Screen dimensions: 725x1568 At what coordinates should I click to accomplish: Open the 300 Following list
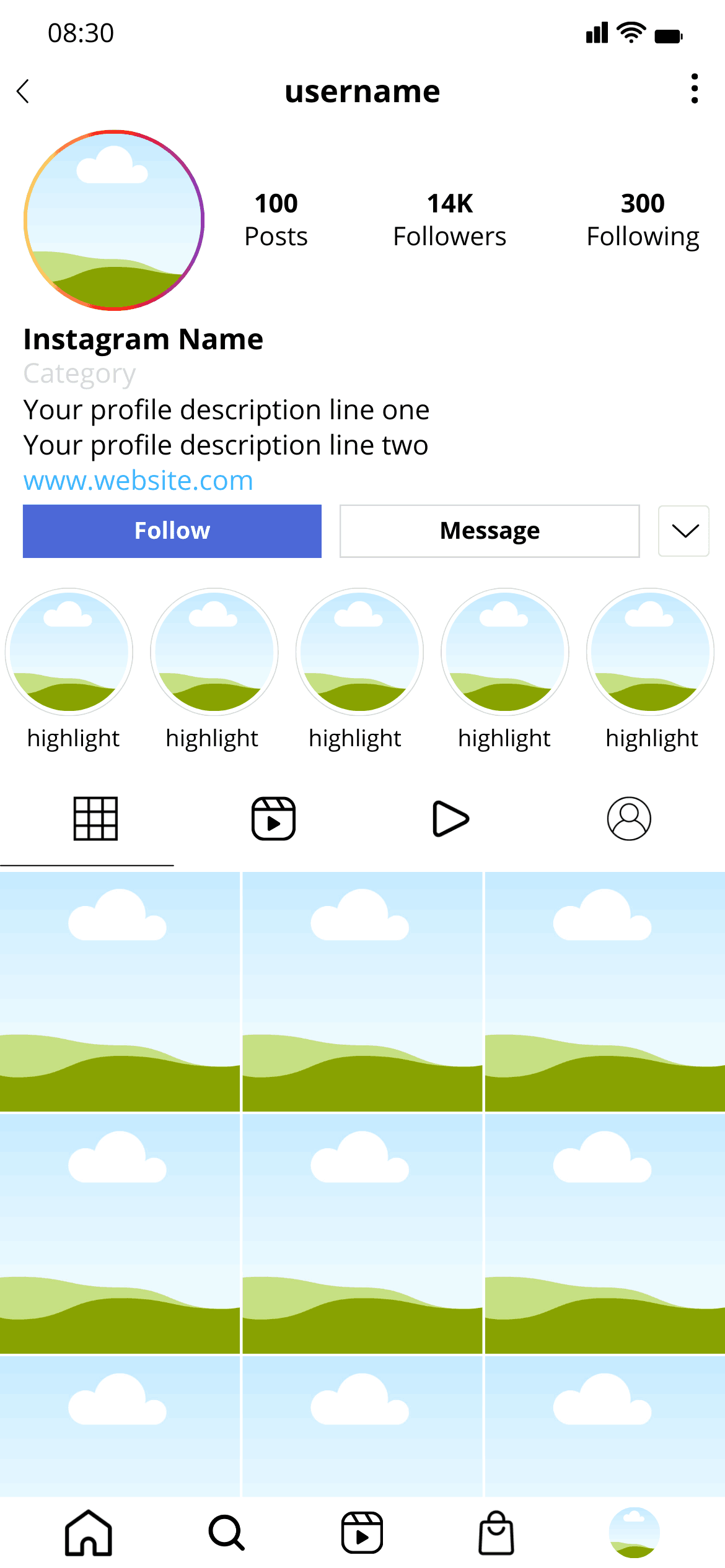coord(643,220)
